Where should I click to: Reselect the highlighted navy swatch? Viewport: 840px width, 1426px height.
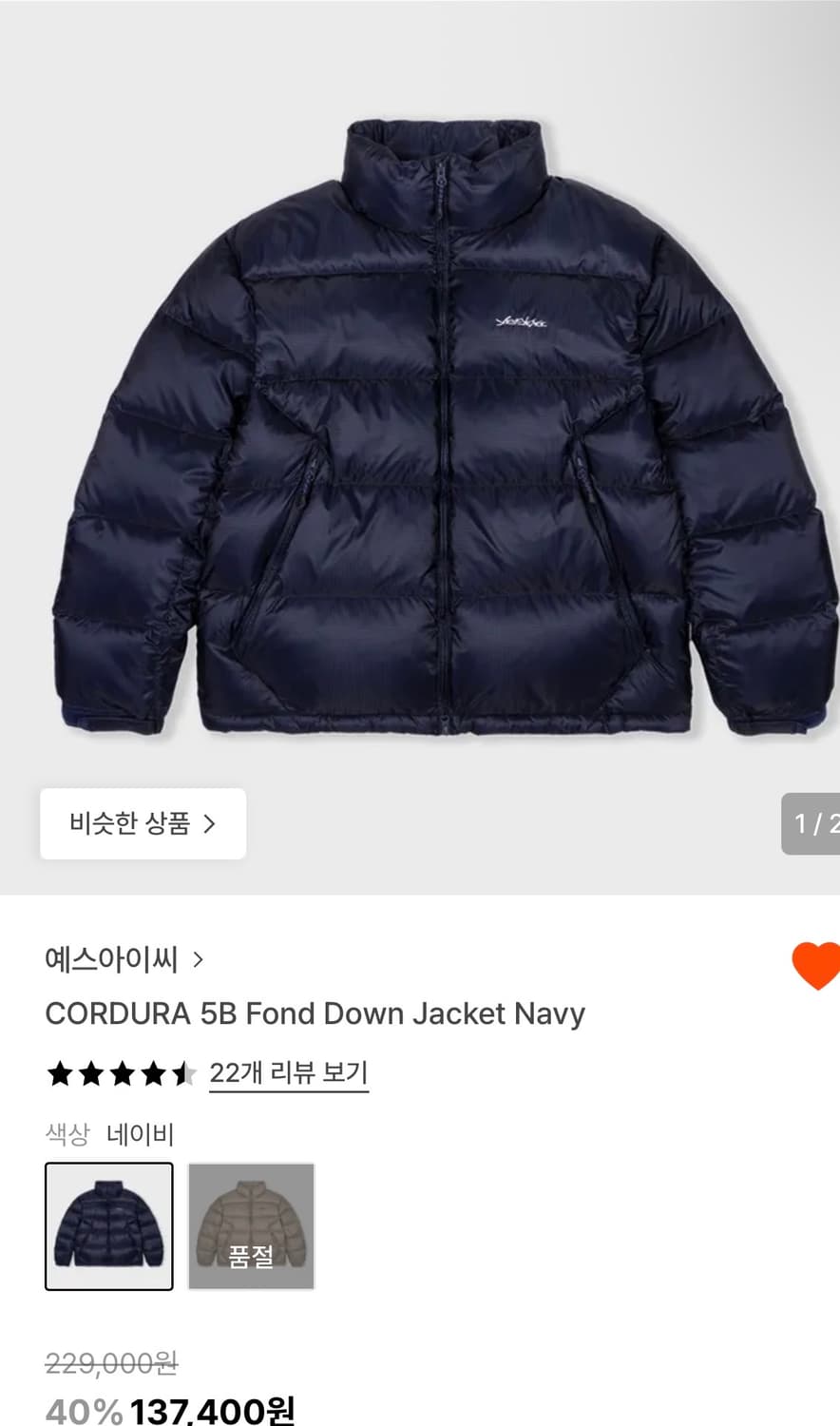click(x=108, y=1226)
